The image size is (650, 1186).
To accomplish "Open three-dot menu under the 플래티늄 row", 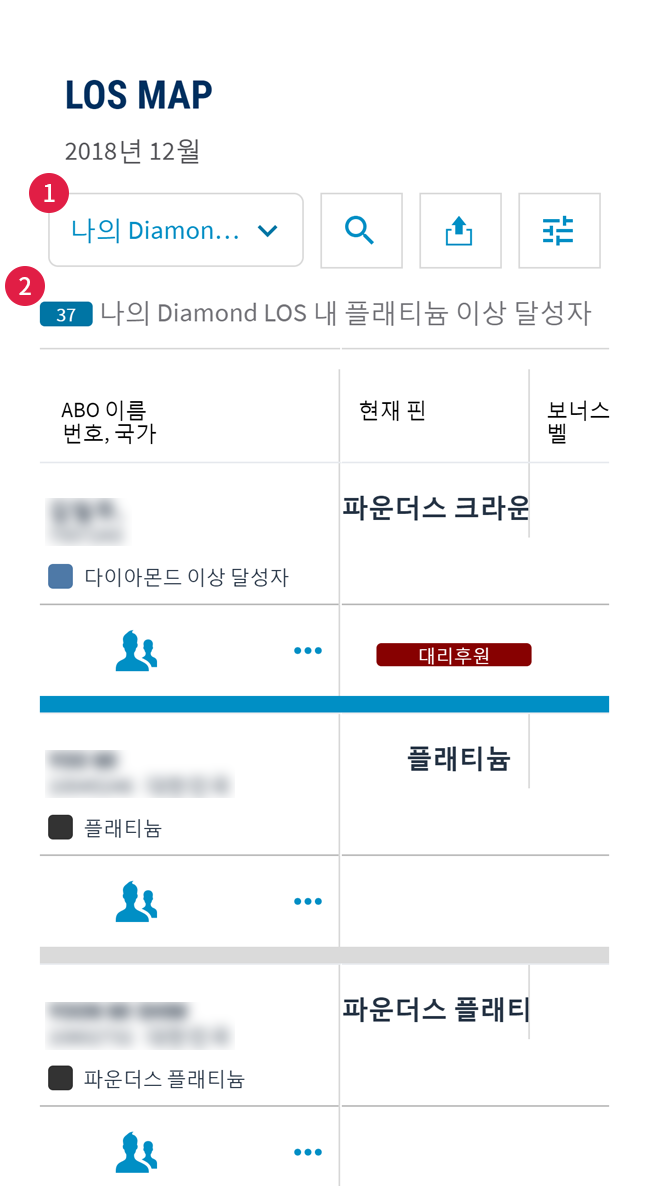I will 308,901.
